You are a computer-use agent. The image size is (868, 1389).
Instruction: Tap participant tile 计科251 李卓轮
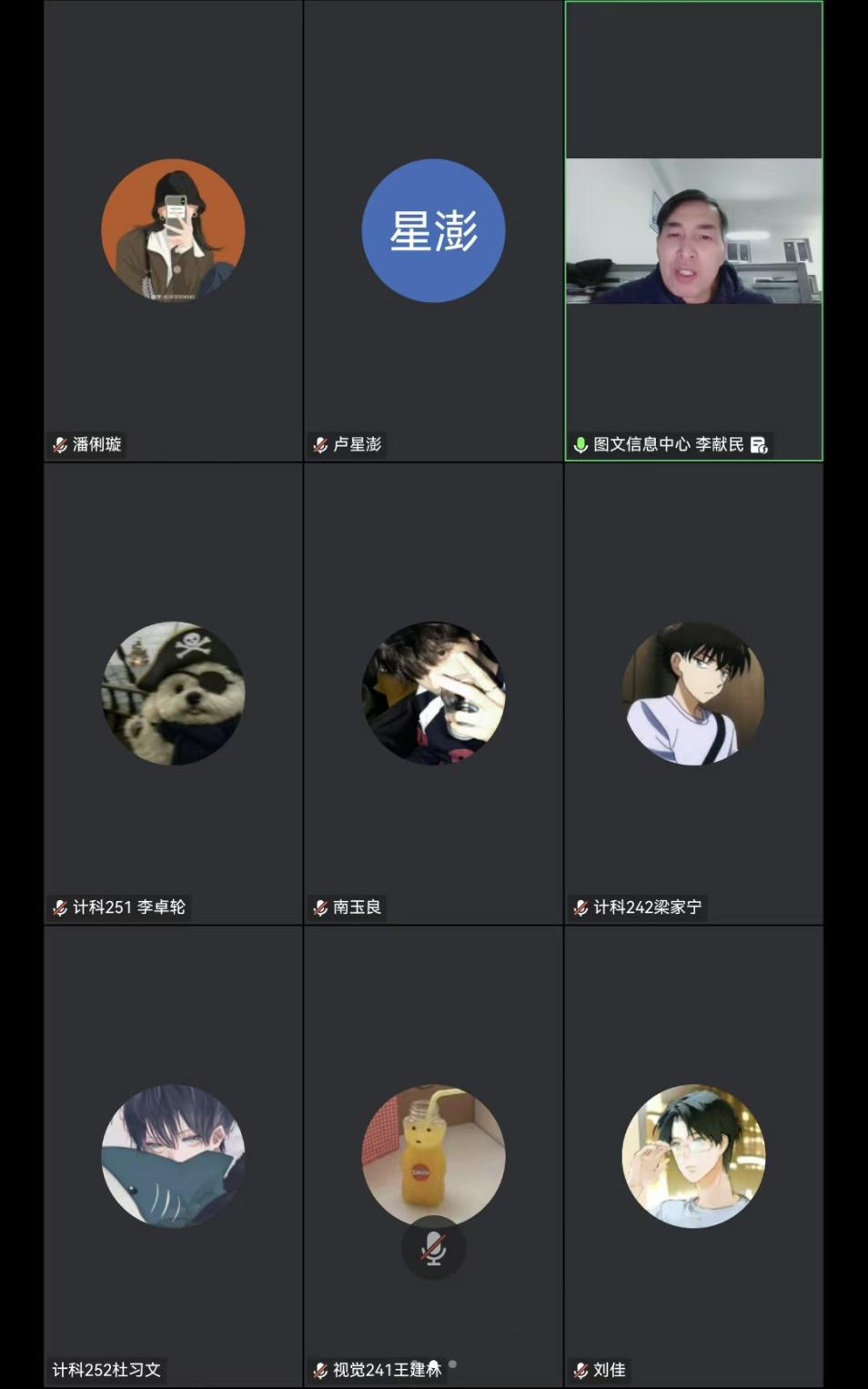(x=173, y=694)
